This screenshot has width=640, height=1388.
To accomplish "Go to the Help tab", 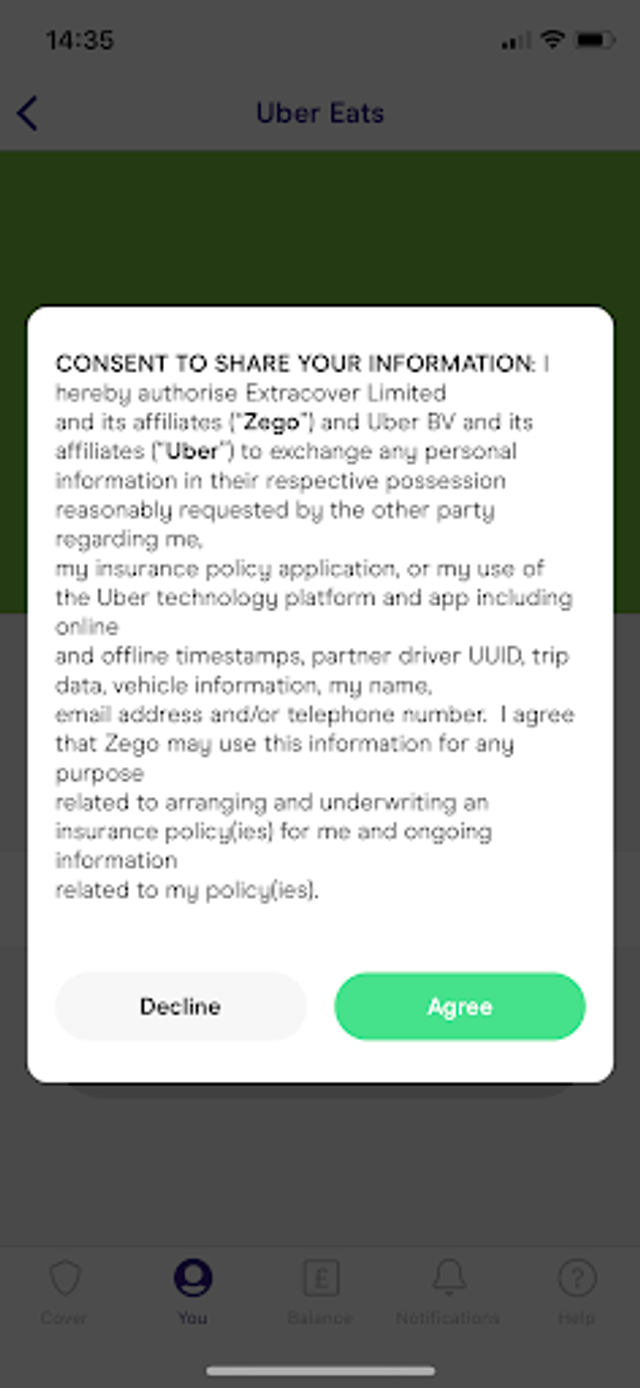I will (576, 1291).
